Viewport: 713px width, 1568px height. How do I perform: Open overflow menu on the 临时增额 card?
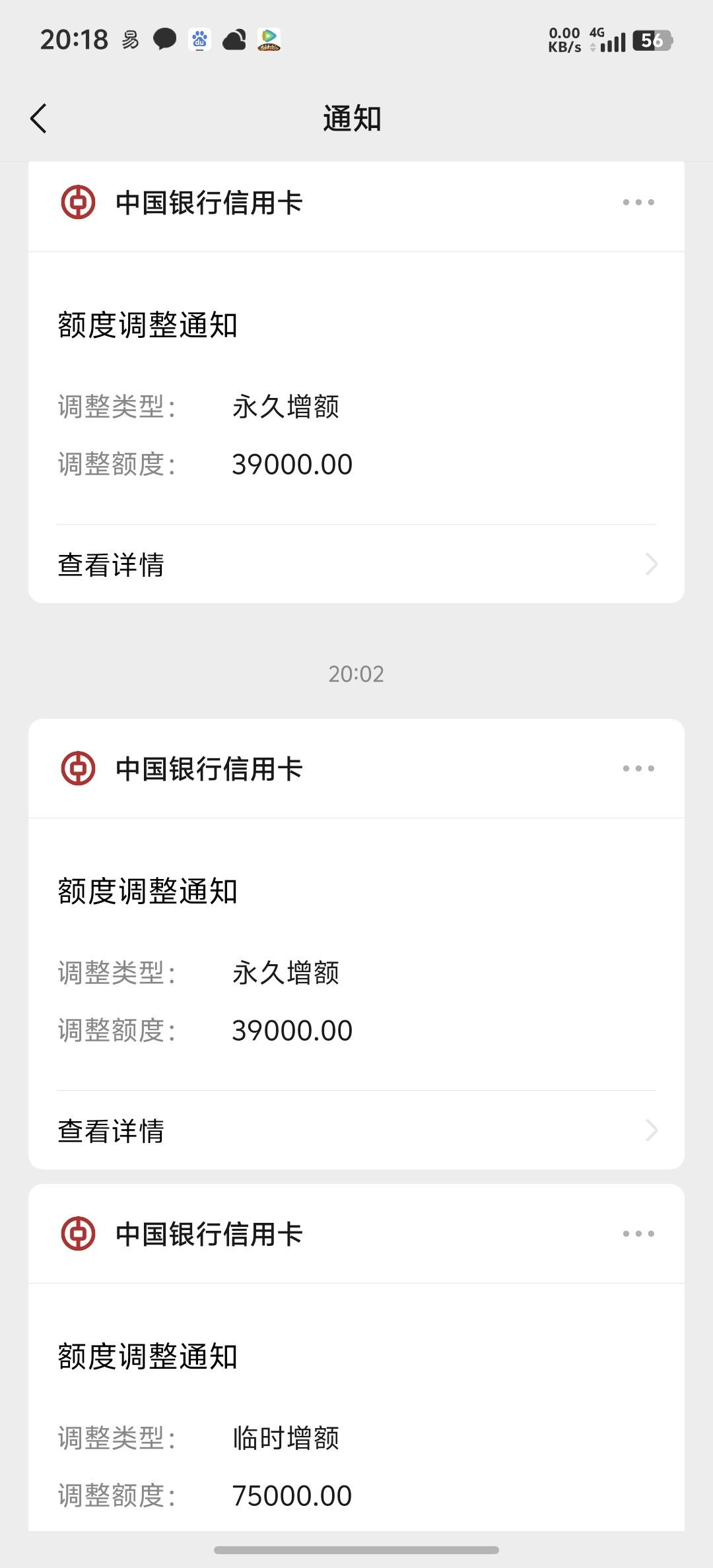pos(638,1233)
